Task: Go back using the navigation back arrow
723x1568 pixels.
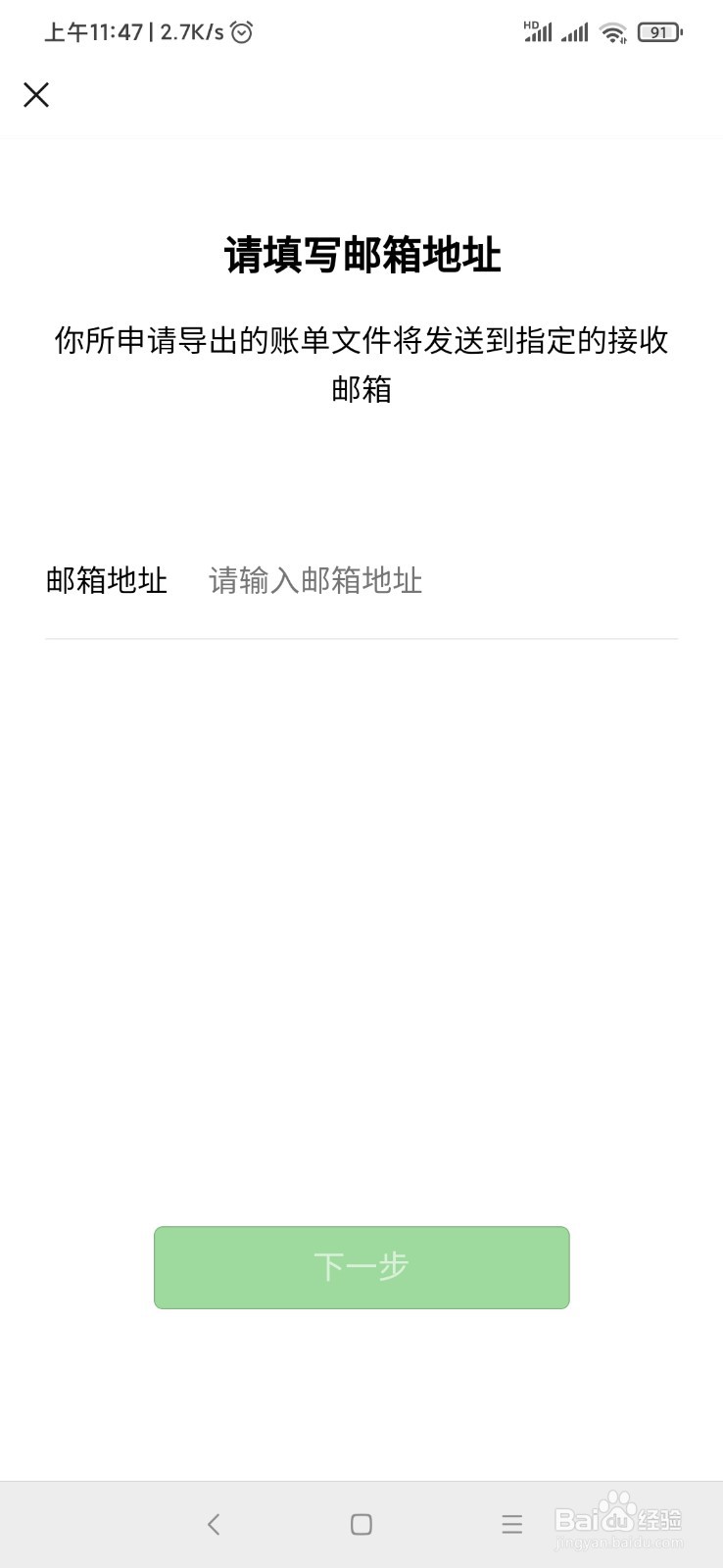Action: pos(213,1525)
